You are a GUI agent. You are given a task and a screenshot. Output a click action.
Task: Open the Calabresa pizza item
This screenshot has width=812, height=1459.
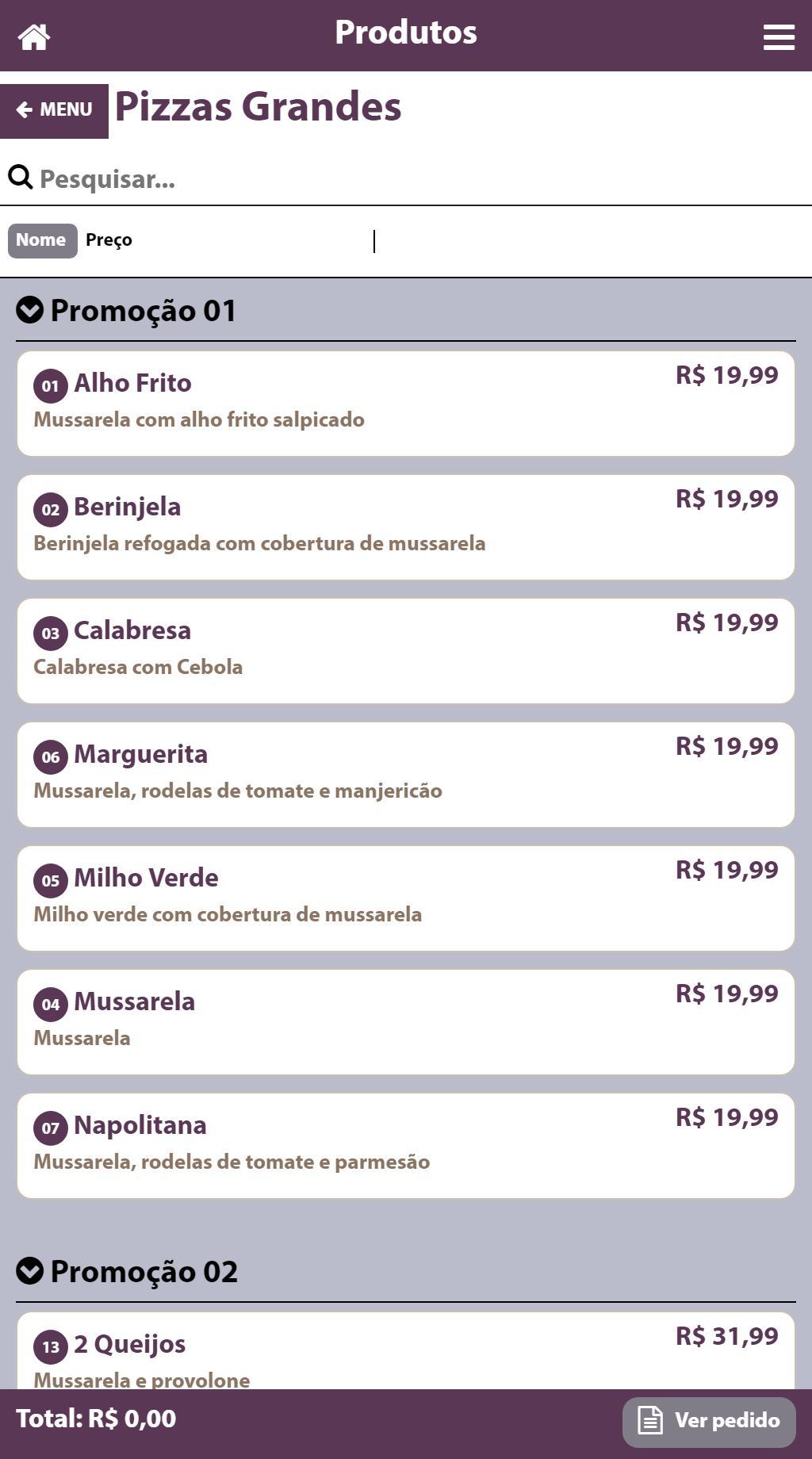click(x=406, y=651)
